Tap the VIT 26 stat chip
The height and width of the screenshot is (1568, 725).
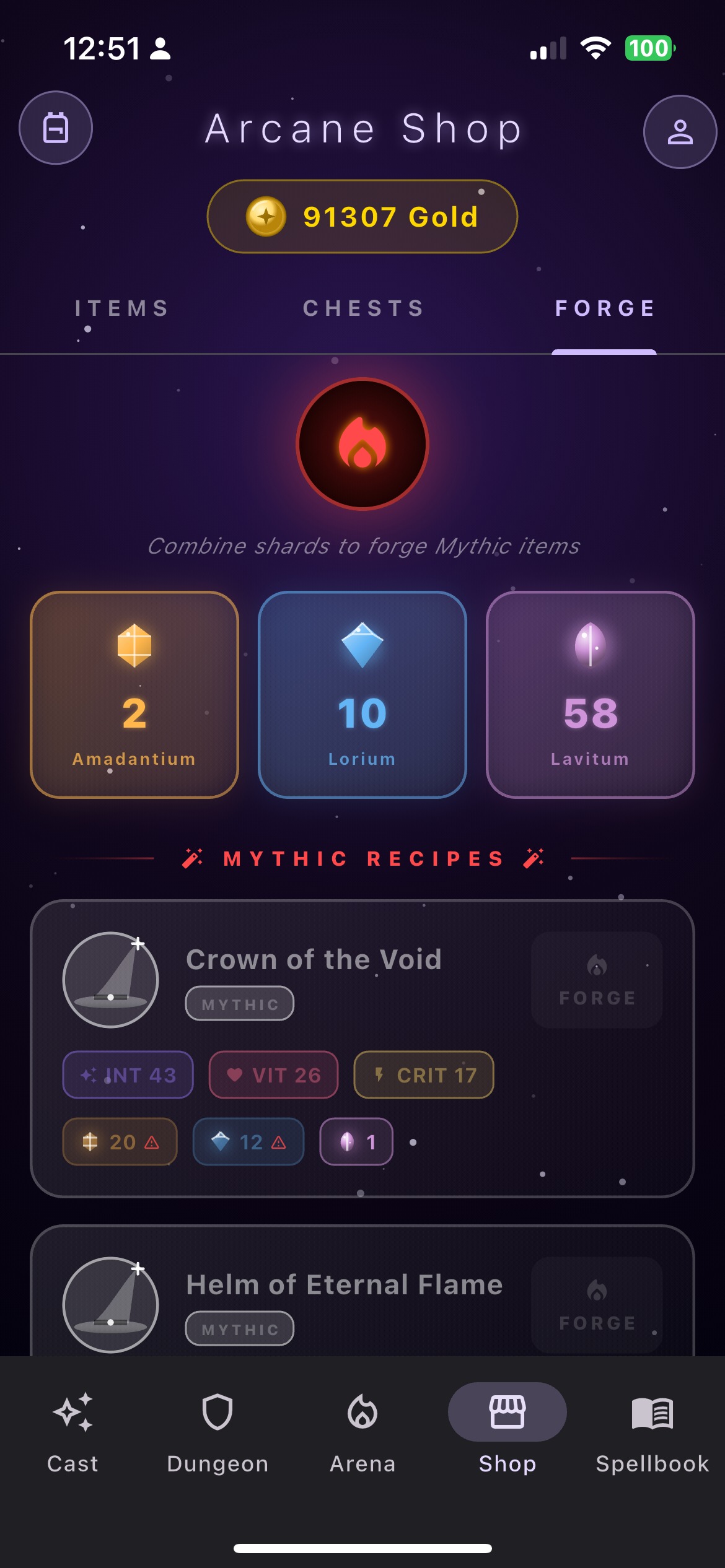[273, 1075]
